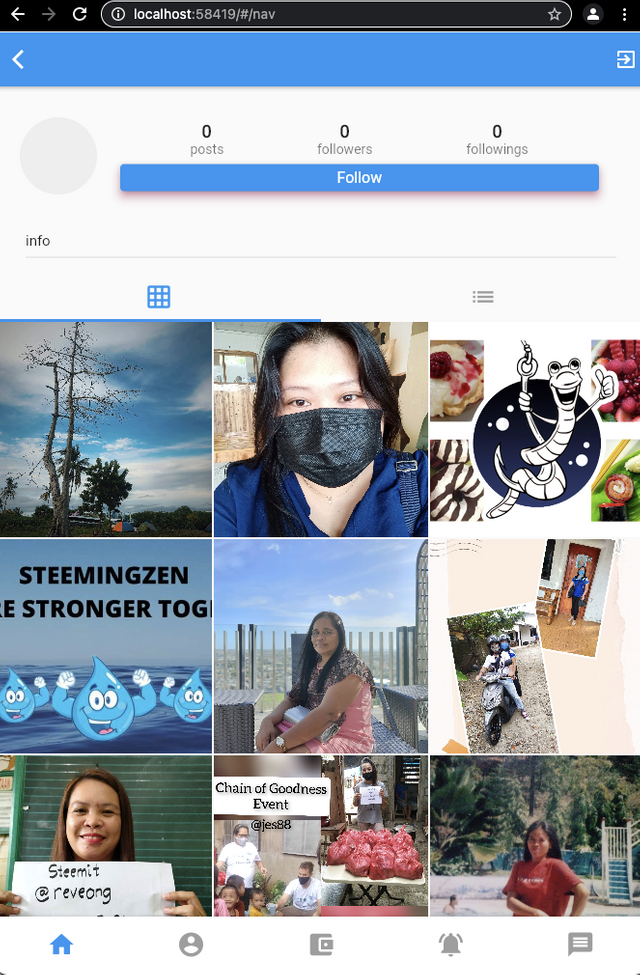Go back using the app bar arrow

18,60
